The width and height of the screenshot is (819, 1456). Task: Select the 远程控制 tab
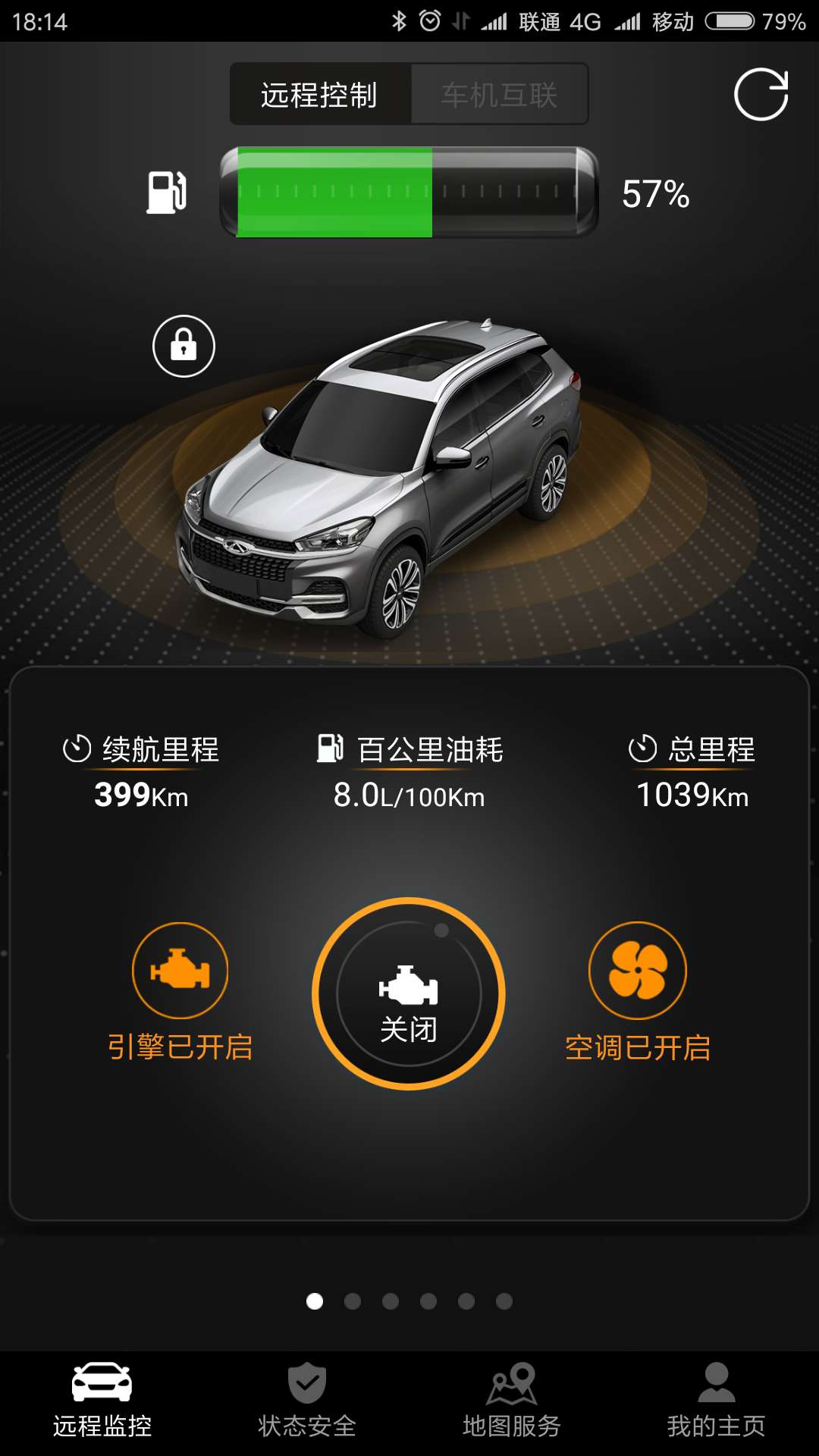tap(320, 95)
